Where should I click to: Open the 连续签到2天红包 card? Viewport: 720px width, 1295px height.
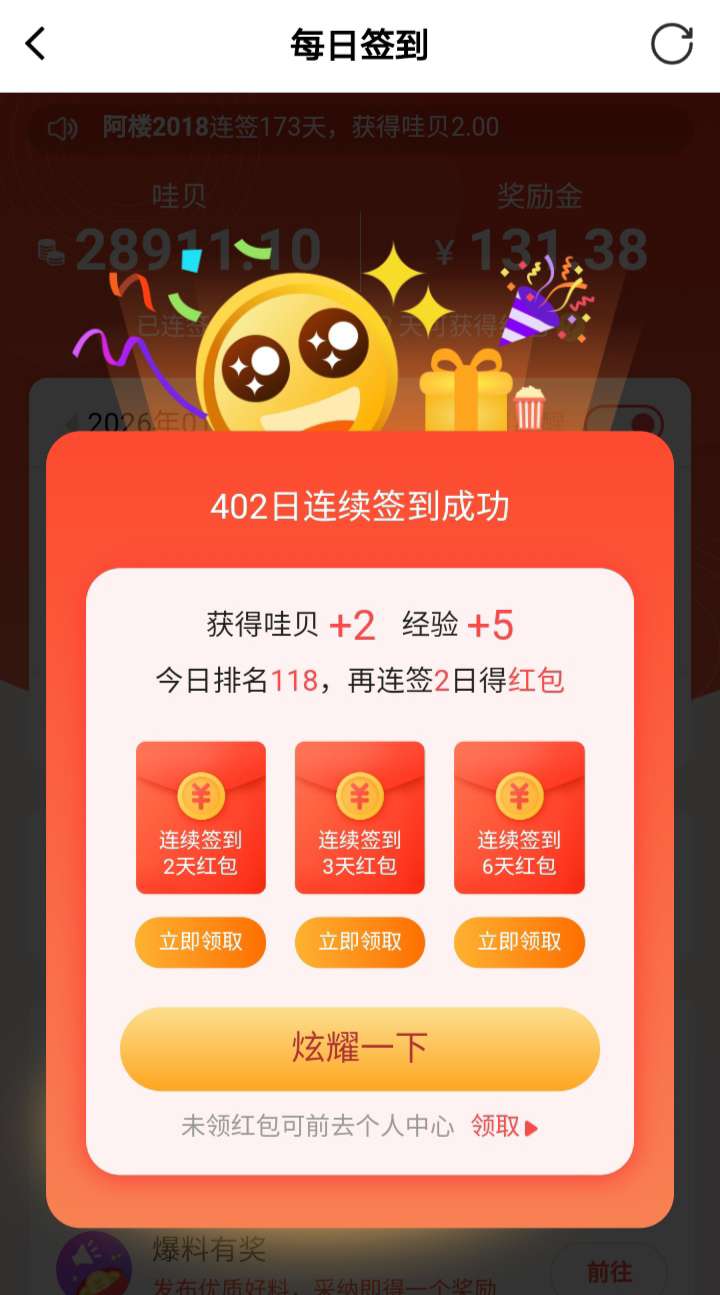tap(200, 818)
